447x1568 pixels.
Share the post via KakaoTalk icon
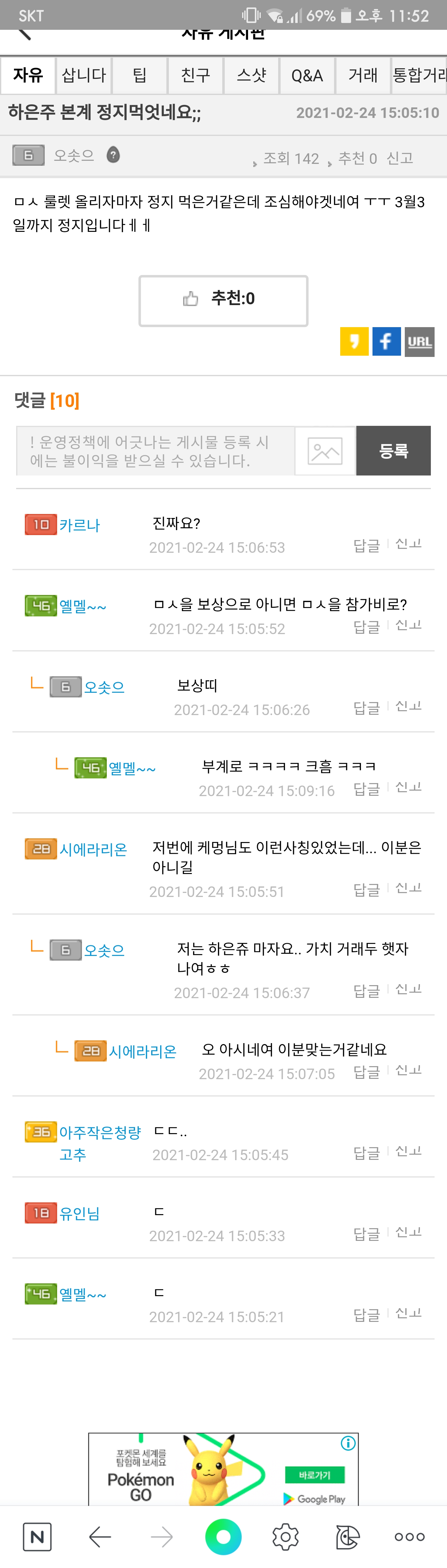click(x=354, y=341)
